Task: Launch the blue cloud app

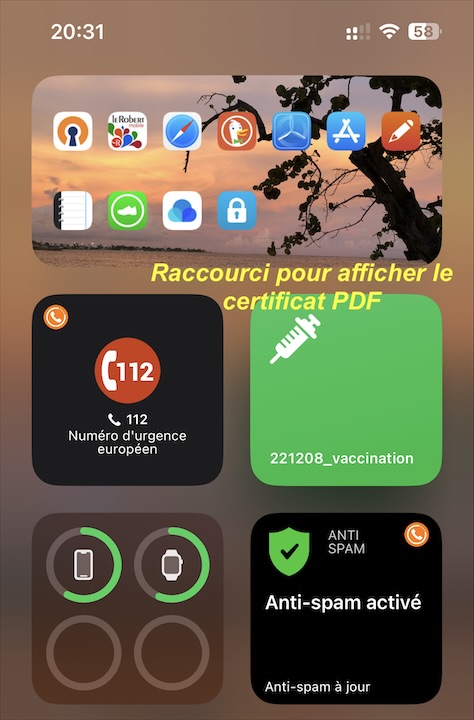Action: pyautogui.click(x=182, y=210)
